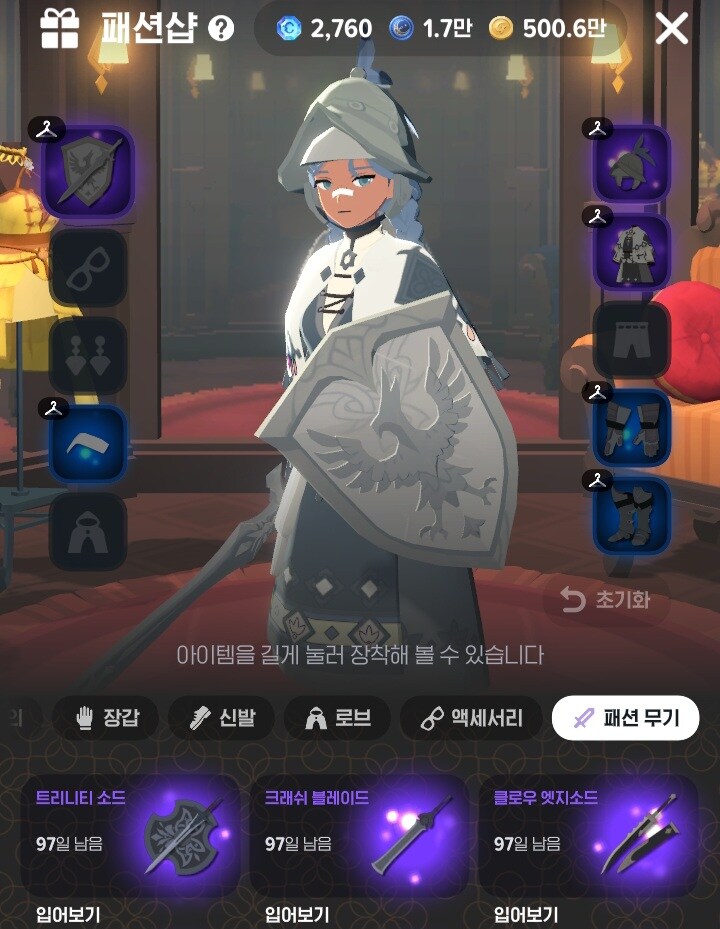The height and width of the screenshot is (929, 720).
Task: Select the empty earrings slot
Action: pyautogui.click(x=88, y=356)
